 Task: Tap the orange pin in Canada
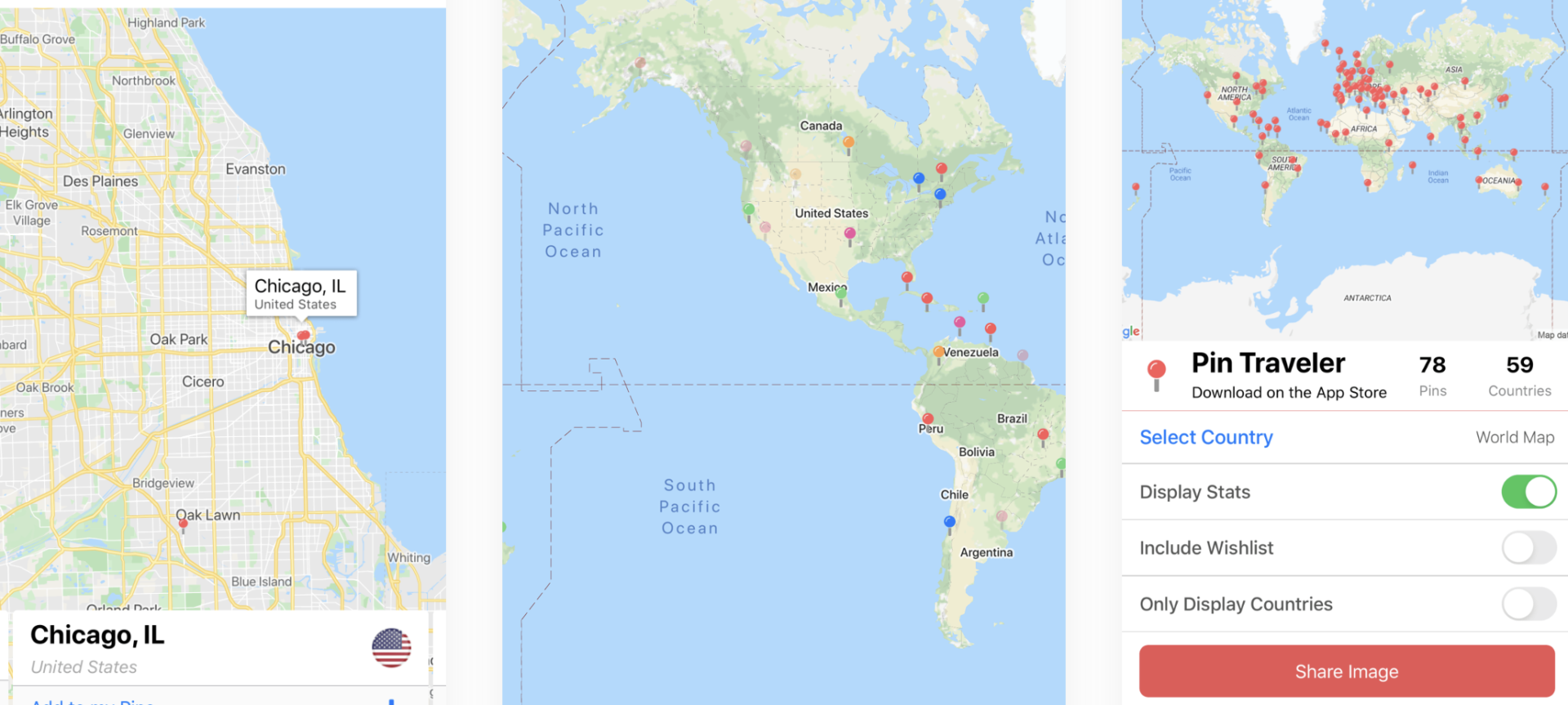pos(849,144)
